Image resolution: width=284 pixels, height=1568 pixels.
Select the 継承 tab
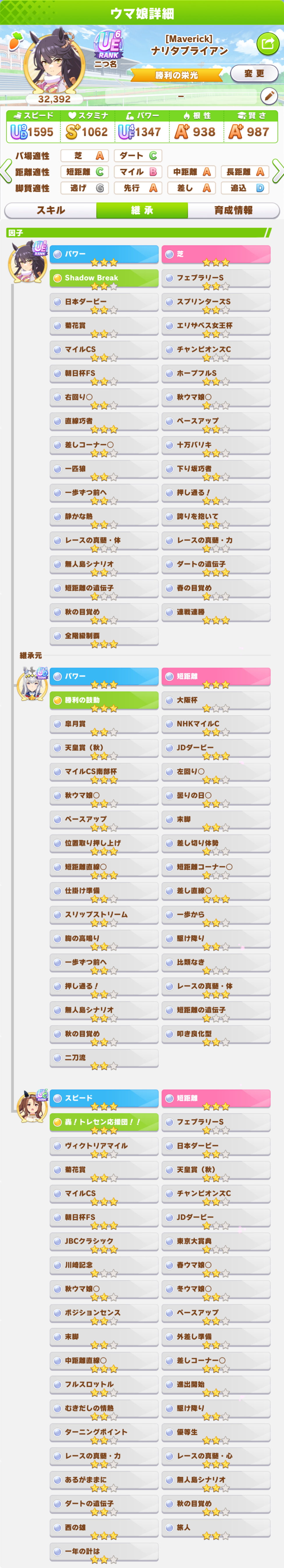click(141, 210)
